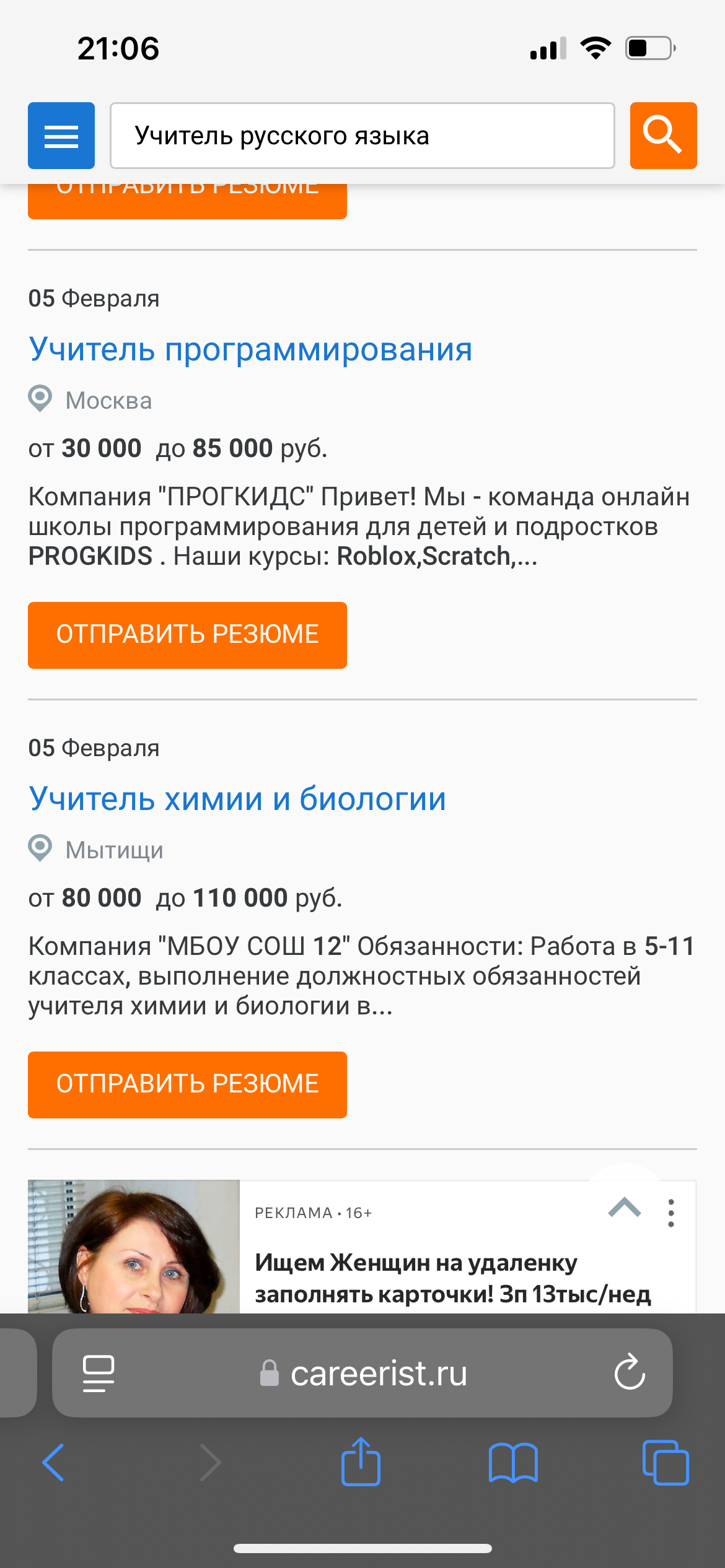Image resolution: width=725 pixels, height=1568 pixels.
Task: Open the Учитель программирования vacancy
Action: pyautogui.click(x=250, y=349)
